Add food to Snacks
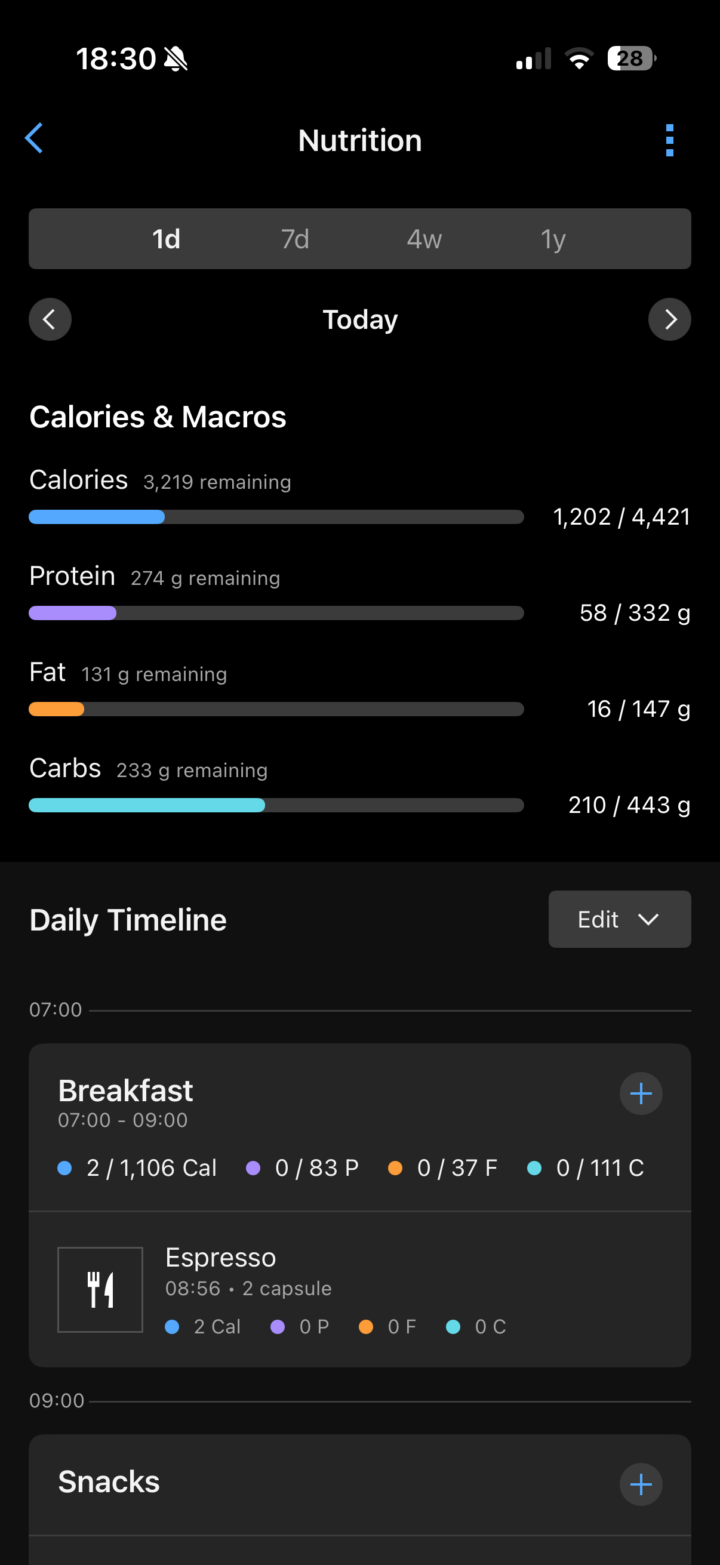Image resolution: width=720 pixels, height=1565 pixels. [x=641, y=1485]
